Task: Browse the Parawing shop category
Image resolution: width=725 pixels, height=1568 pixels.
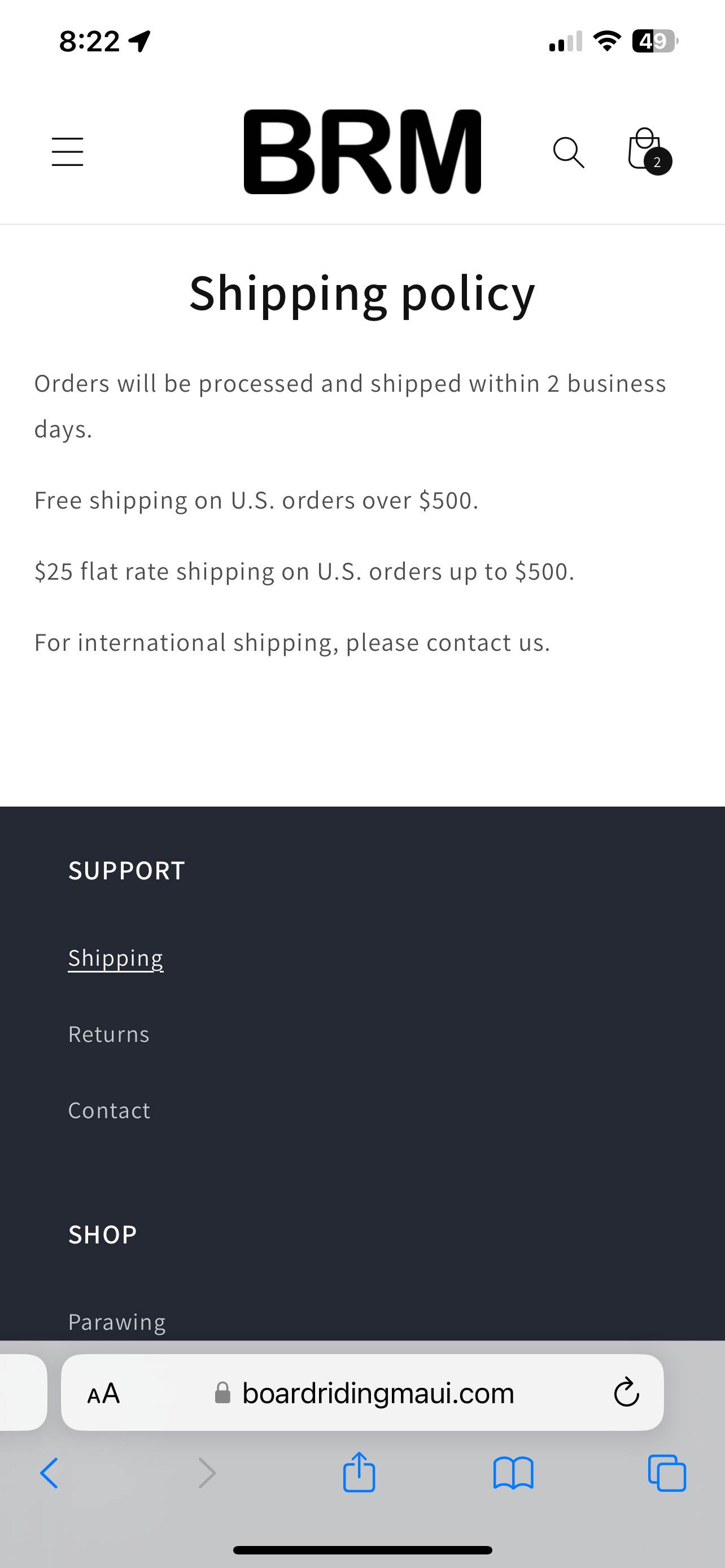Action: (117, 1322)
